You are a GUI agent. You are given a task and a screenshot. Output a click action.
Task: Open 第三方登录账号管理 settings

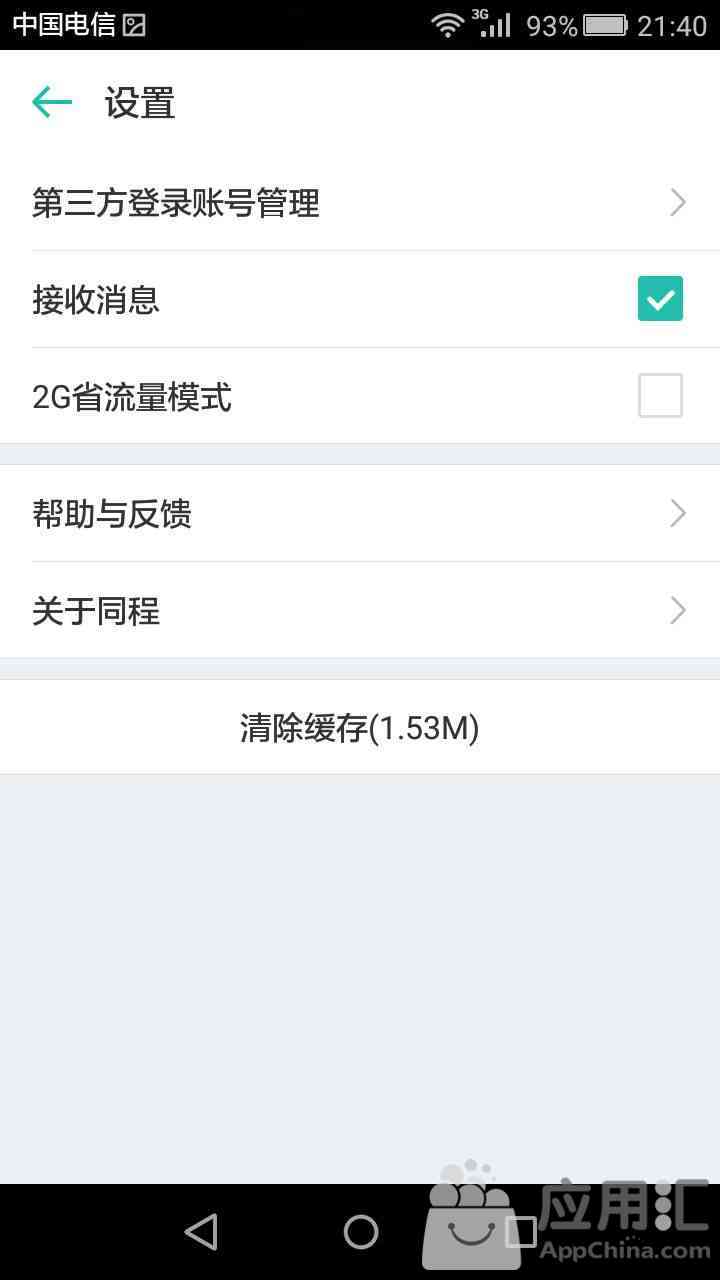point(360,203)
